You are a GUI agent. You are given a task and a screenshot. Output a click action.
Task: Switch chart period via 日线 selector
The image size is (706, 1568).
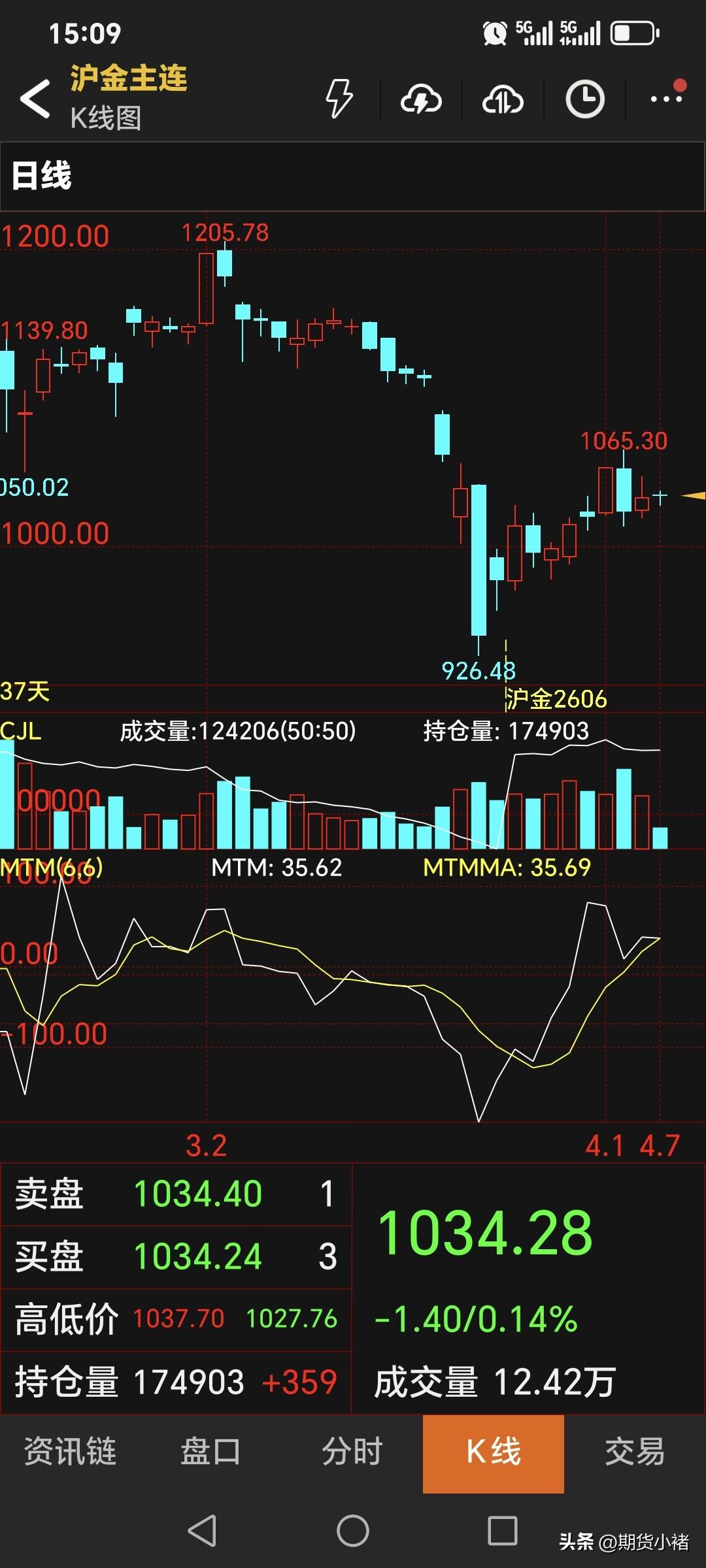tap(43, 175)
